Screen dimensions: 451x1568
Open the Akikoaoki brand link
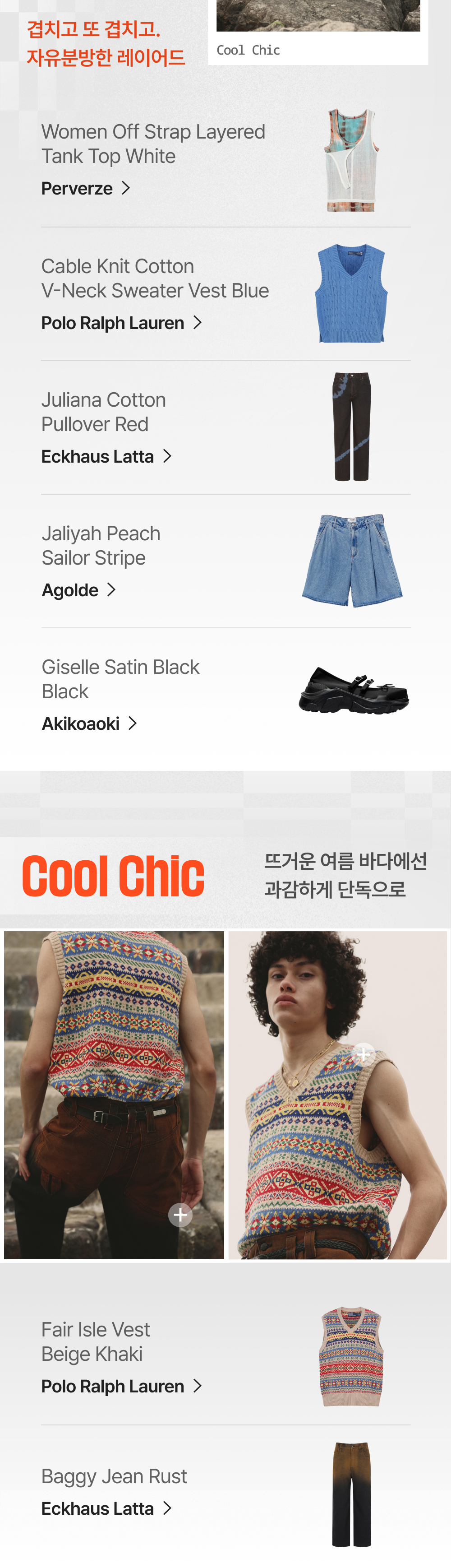pyautogui.click(x=89, y=724)
